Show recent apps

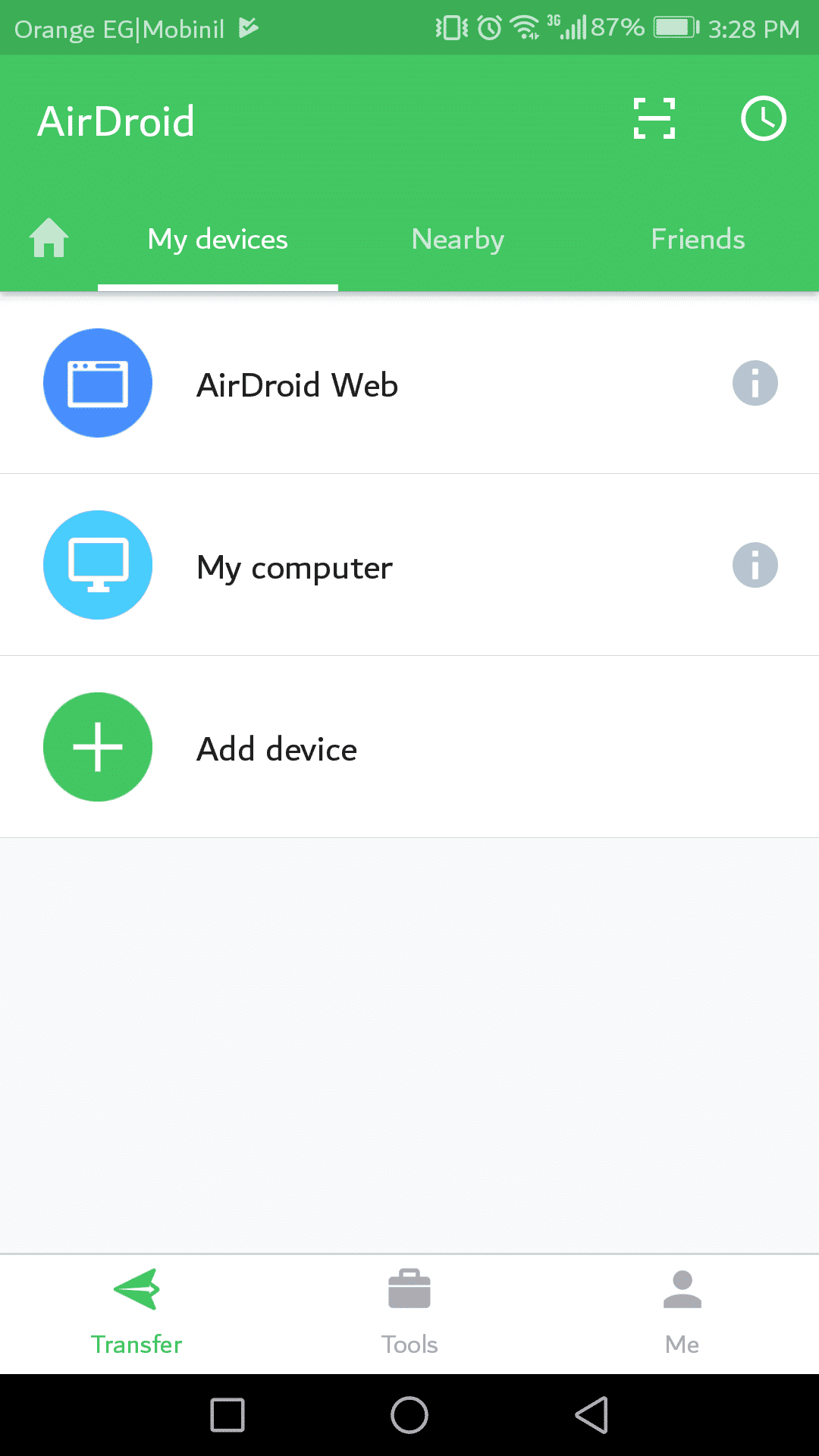pyautogui.click(x=227, y=1415)
